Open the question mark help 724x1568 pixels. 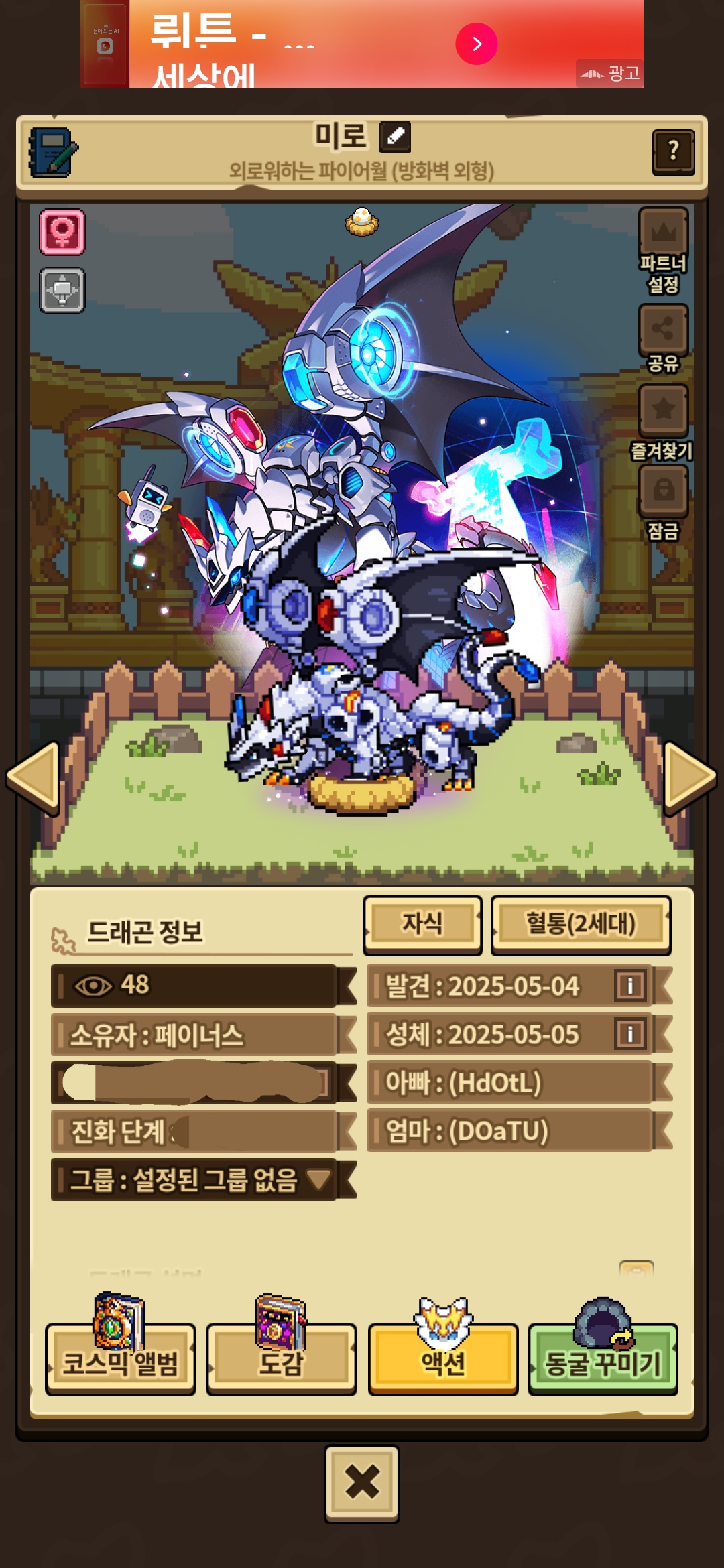coord(673,152)
